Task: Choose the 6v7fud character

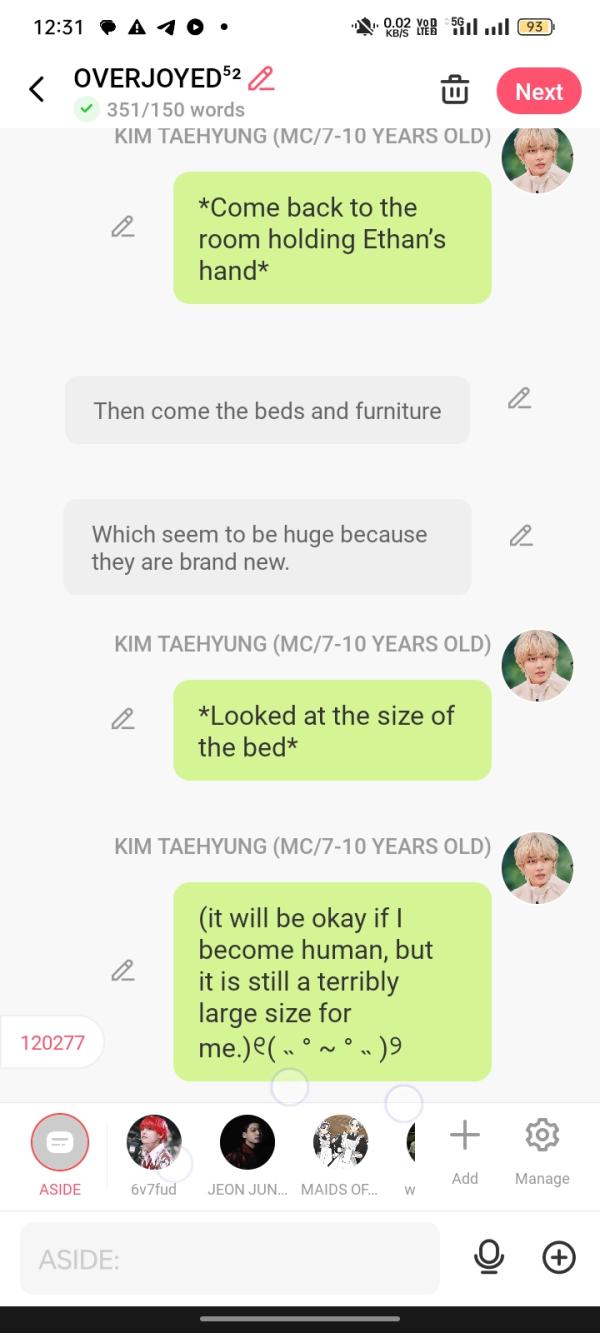Action: [154, 1143]
